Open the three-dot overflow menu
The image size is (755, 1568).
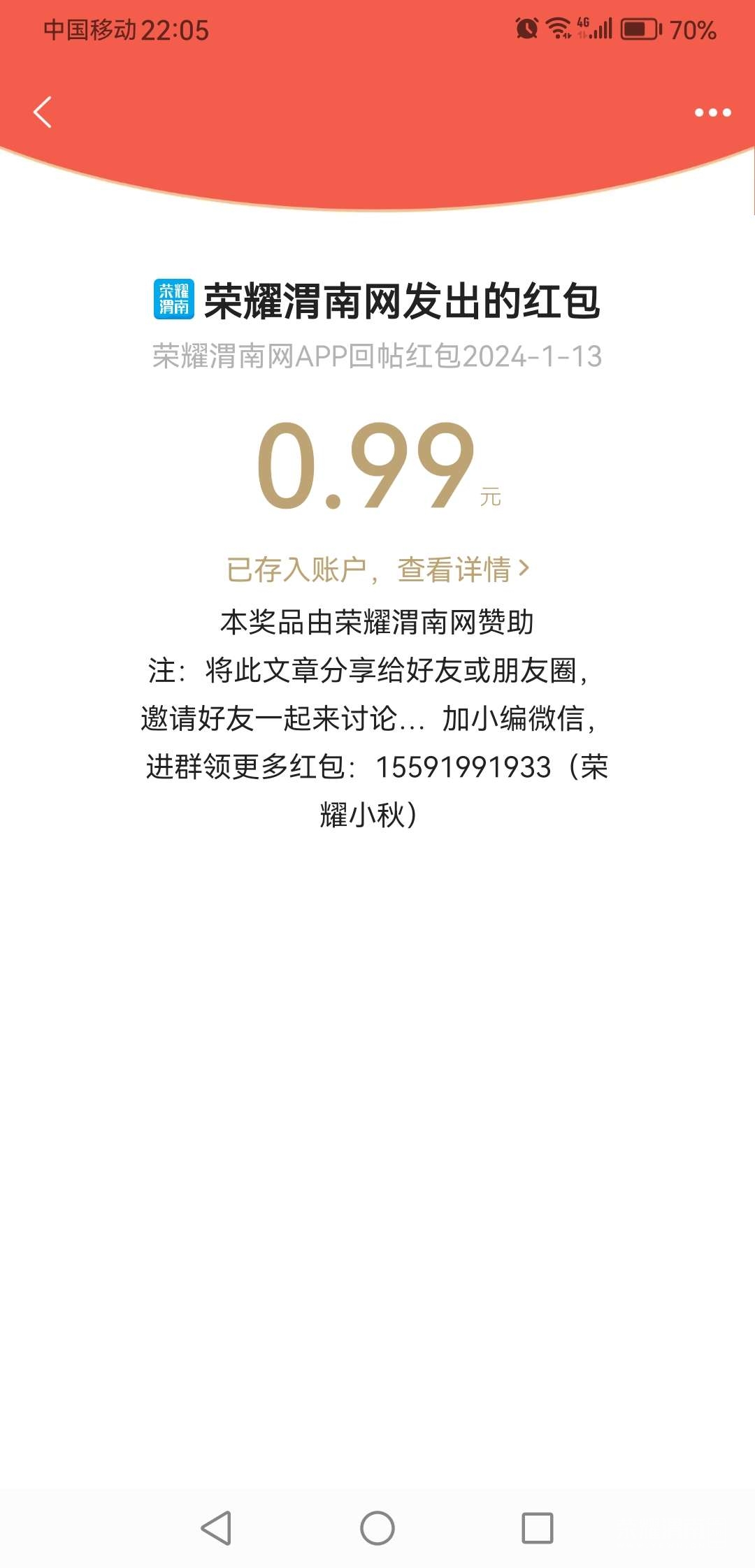pyautogui.click(x=712, y=112)
